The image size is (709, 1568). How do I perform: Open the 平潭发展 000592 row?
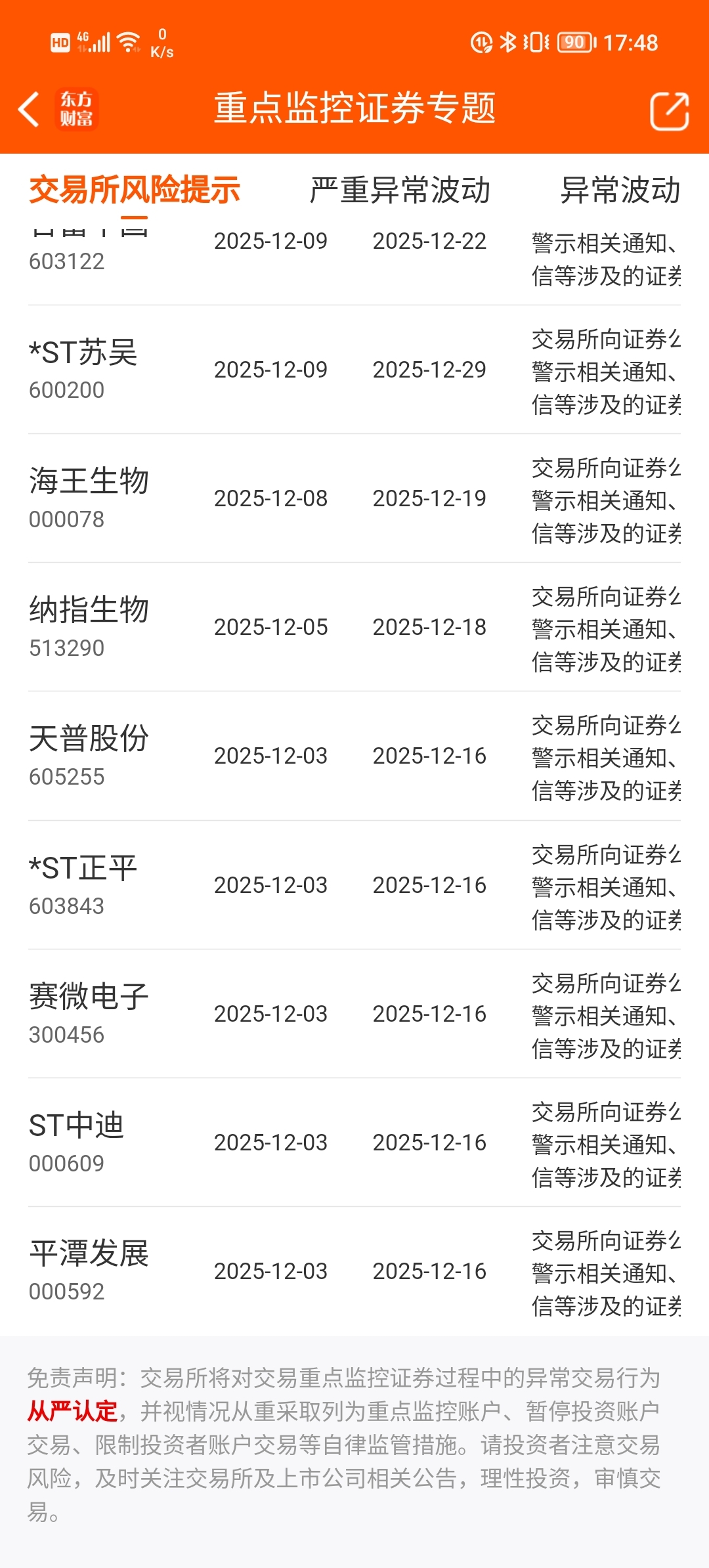click(354, 1271)
